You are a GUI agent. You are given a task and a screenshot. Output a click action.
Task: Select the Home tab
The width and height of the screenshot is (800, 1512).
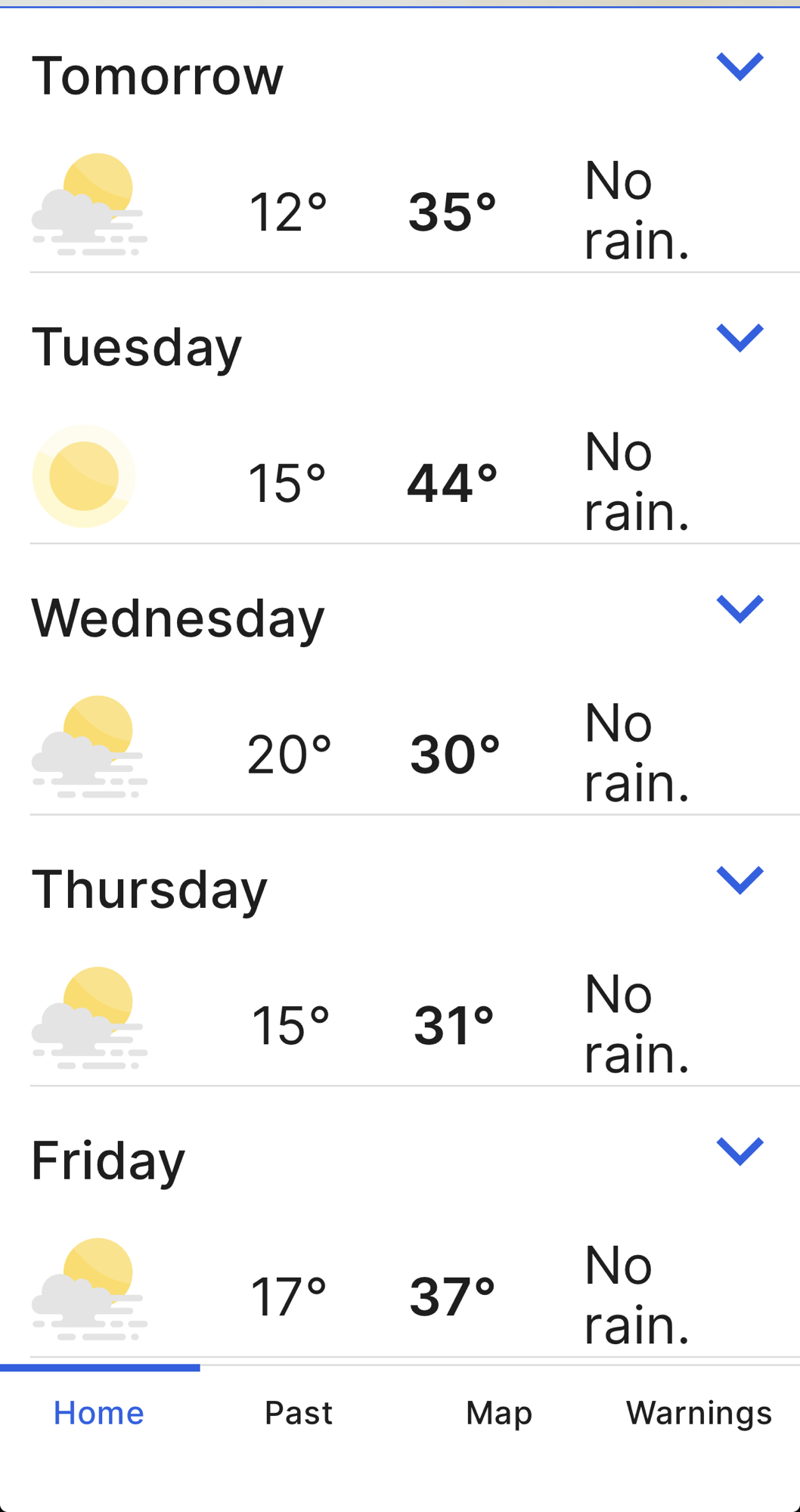pos(99,1413)
